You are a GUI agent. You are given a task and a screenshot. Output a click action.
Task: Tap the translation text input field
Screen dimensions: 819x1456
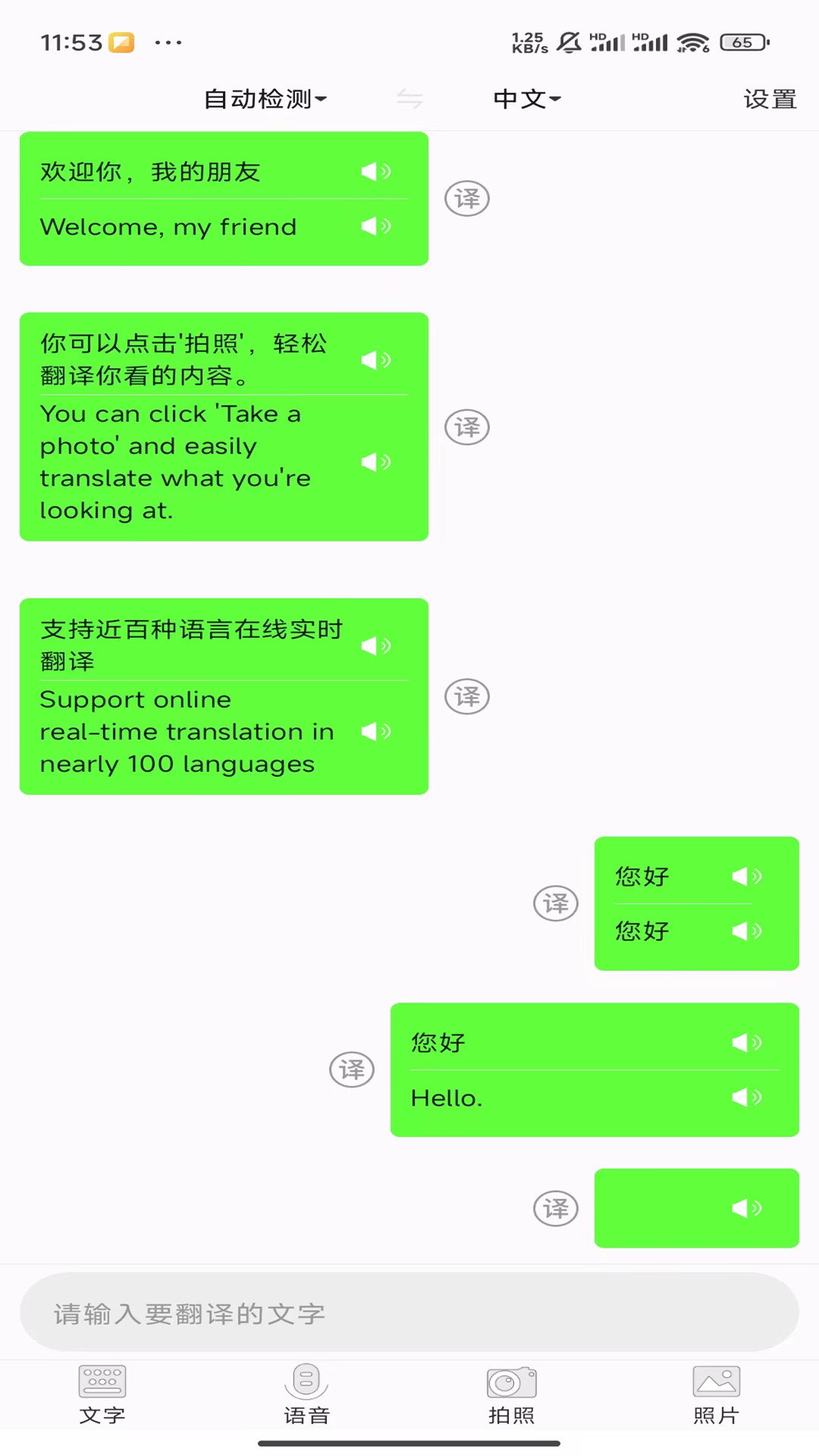click(x=409, y=1314)
